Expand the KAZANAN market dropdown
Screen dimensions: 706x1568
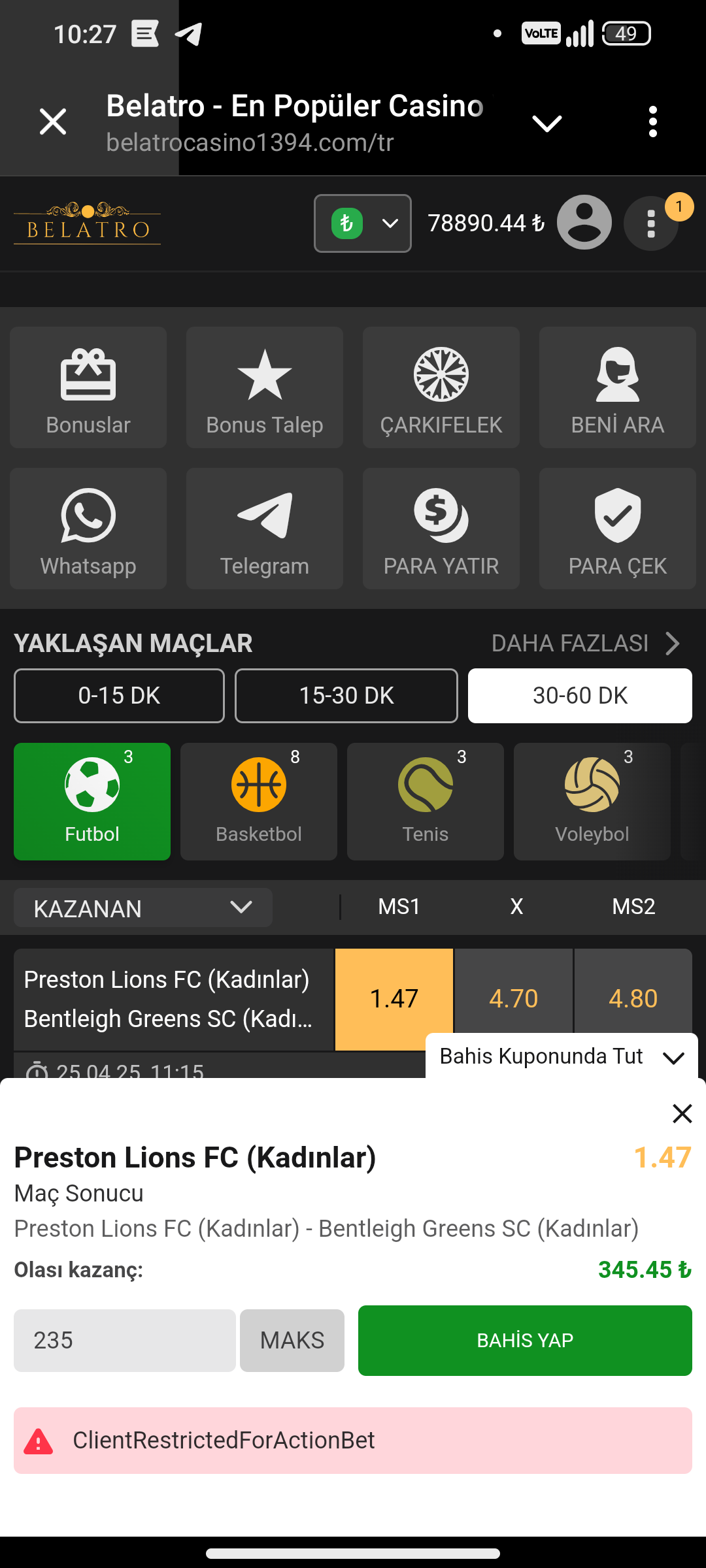(143, 907)
